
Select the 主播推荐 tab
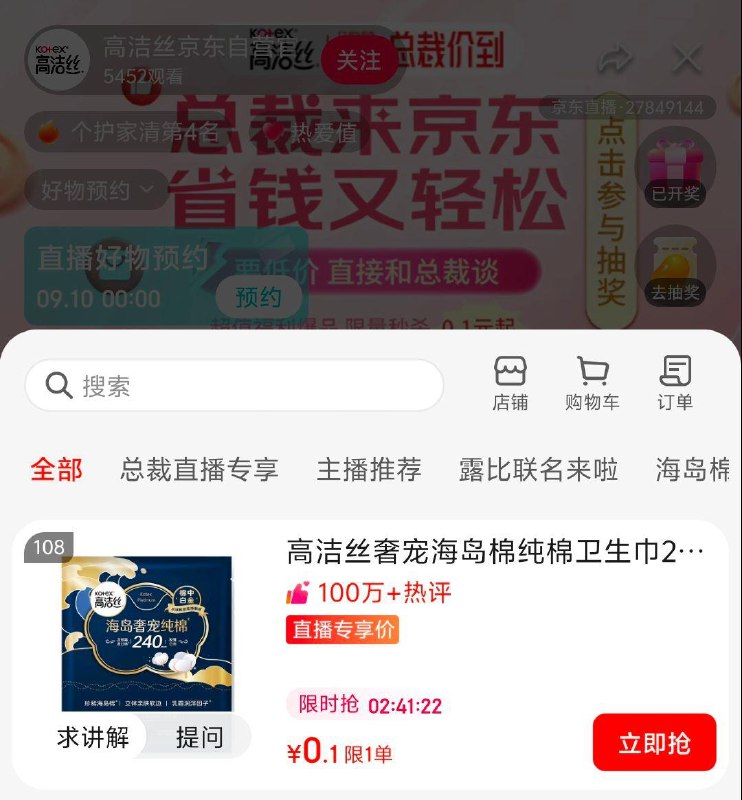coord(369,469)
